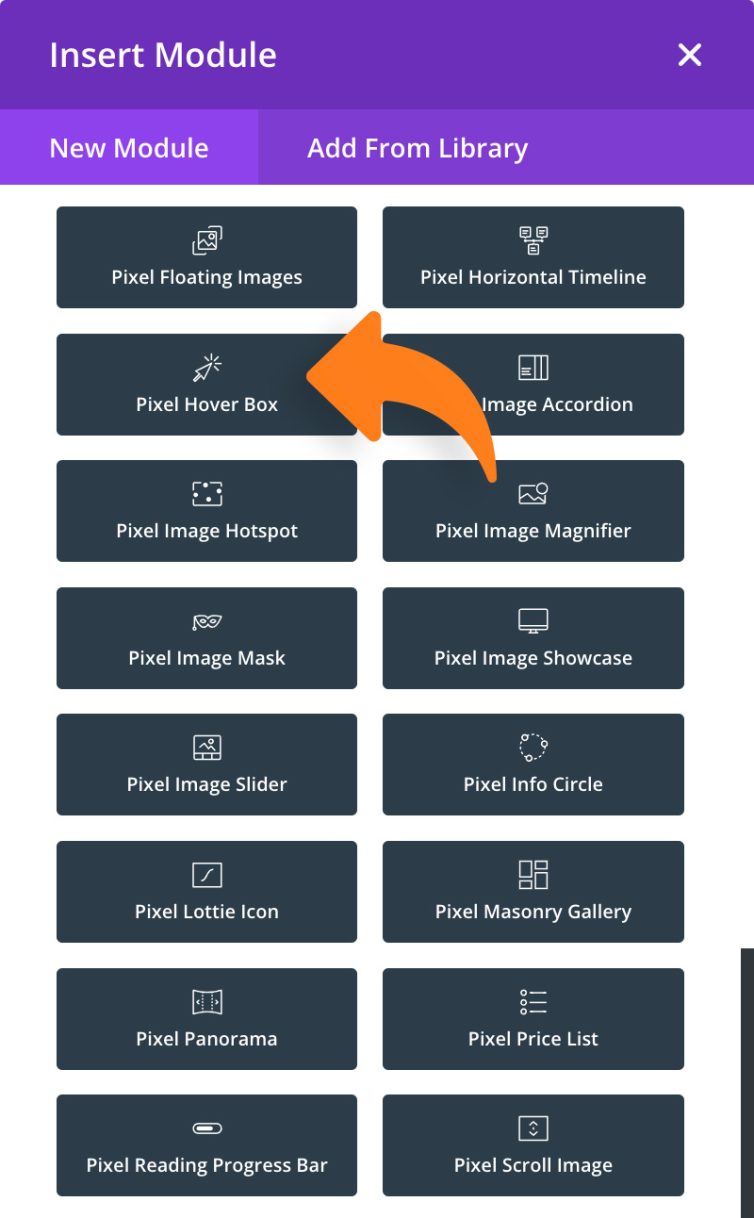Insert the Pixel Image Slider module

[x=206, y=764]
